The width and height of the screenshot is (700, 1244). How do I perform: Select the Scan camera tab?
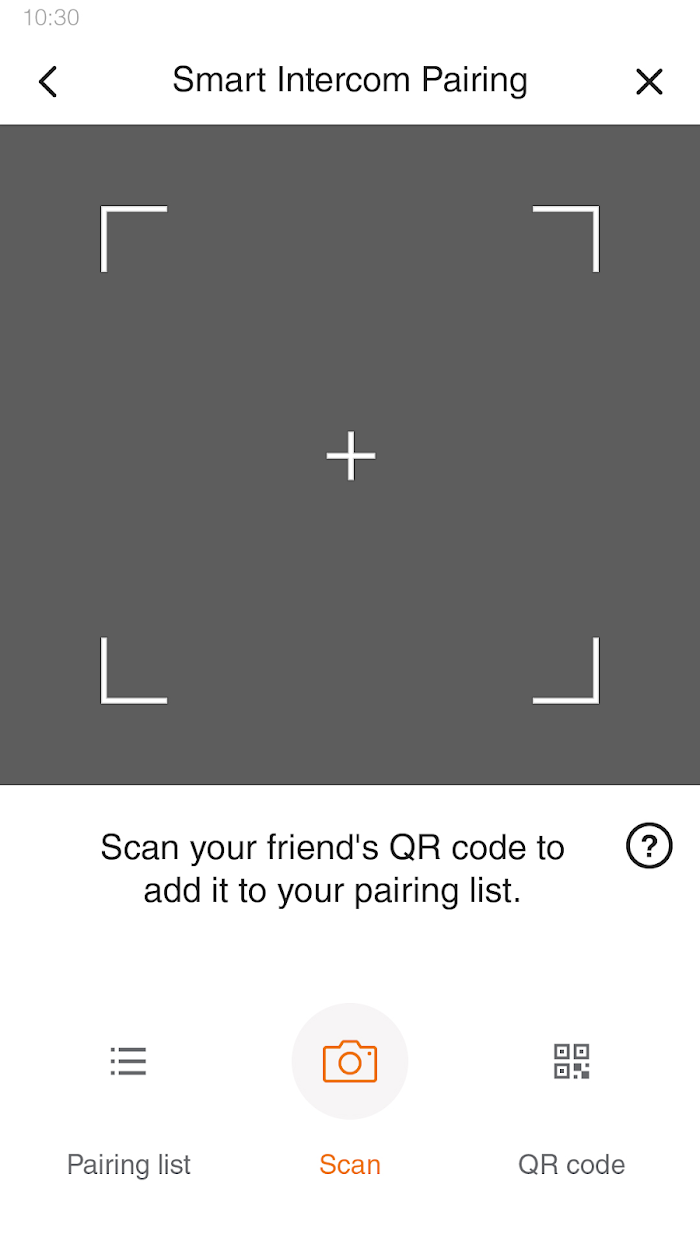[x=350, y=1092]
